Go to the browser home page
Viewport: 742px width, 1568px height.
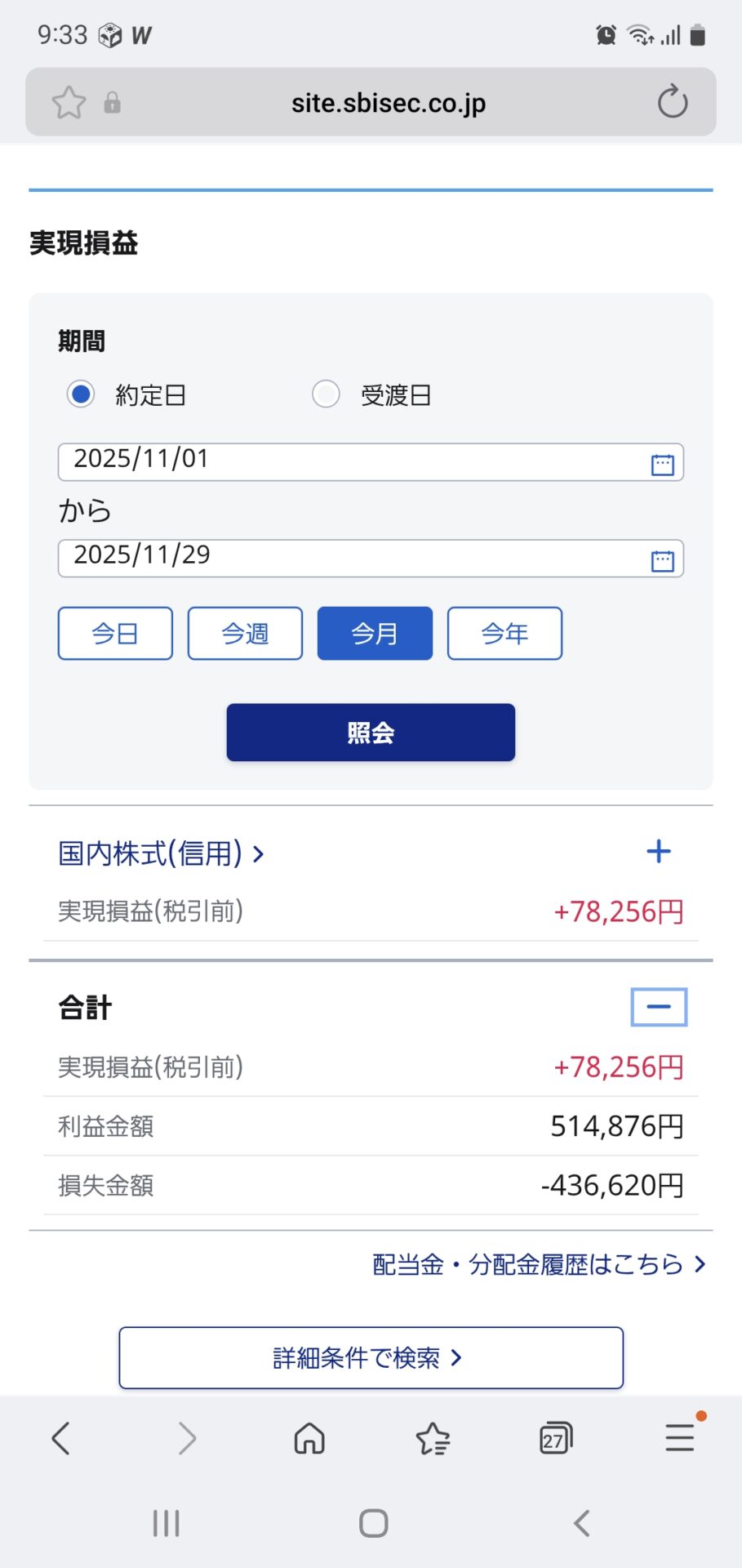click(309, 1438)
